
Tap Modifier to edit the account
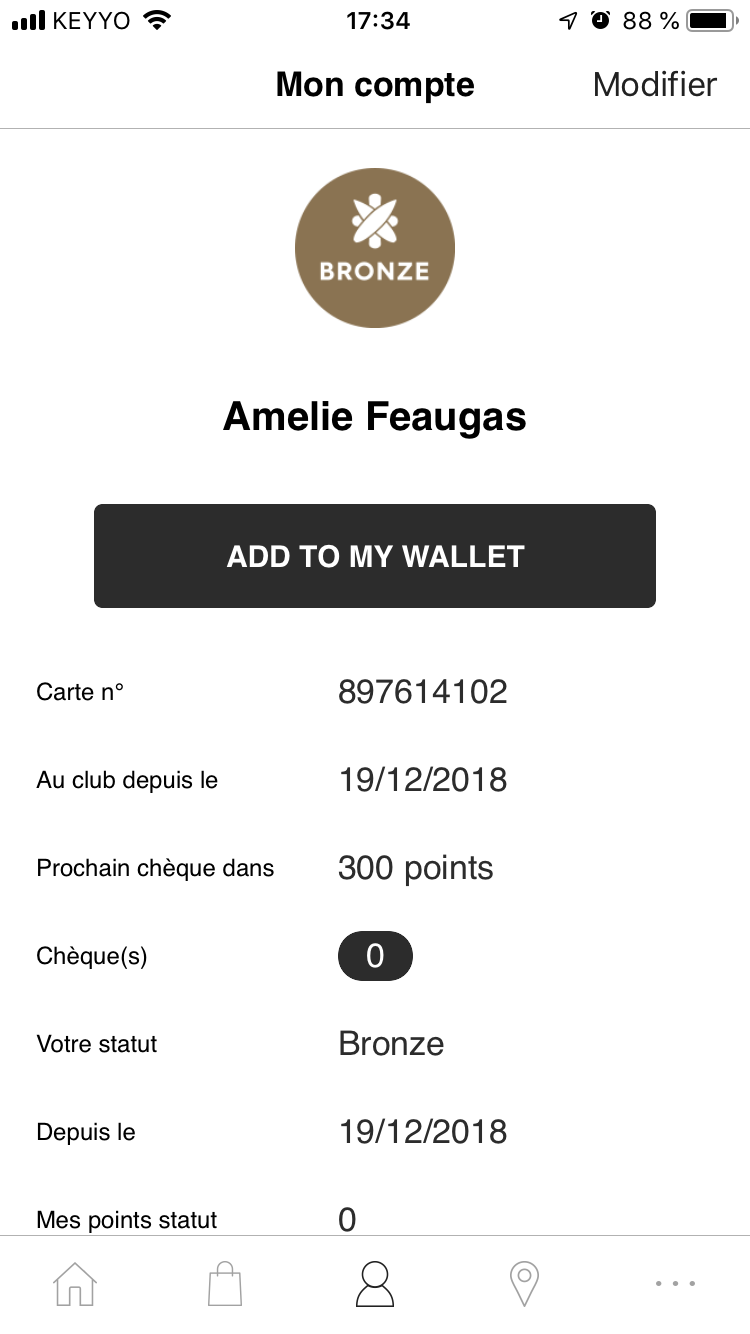tap(655, 85)
